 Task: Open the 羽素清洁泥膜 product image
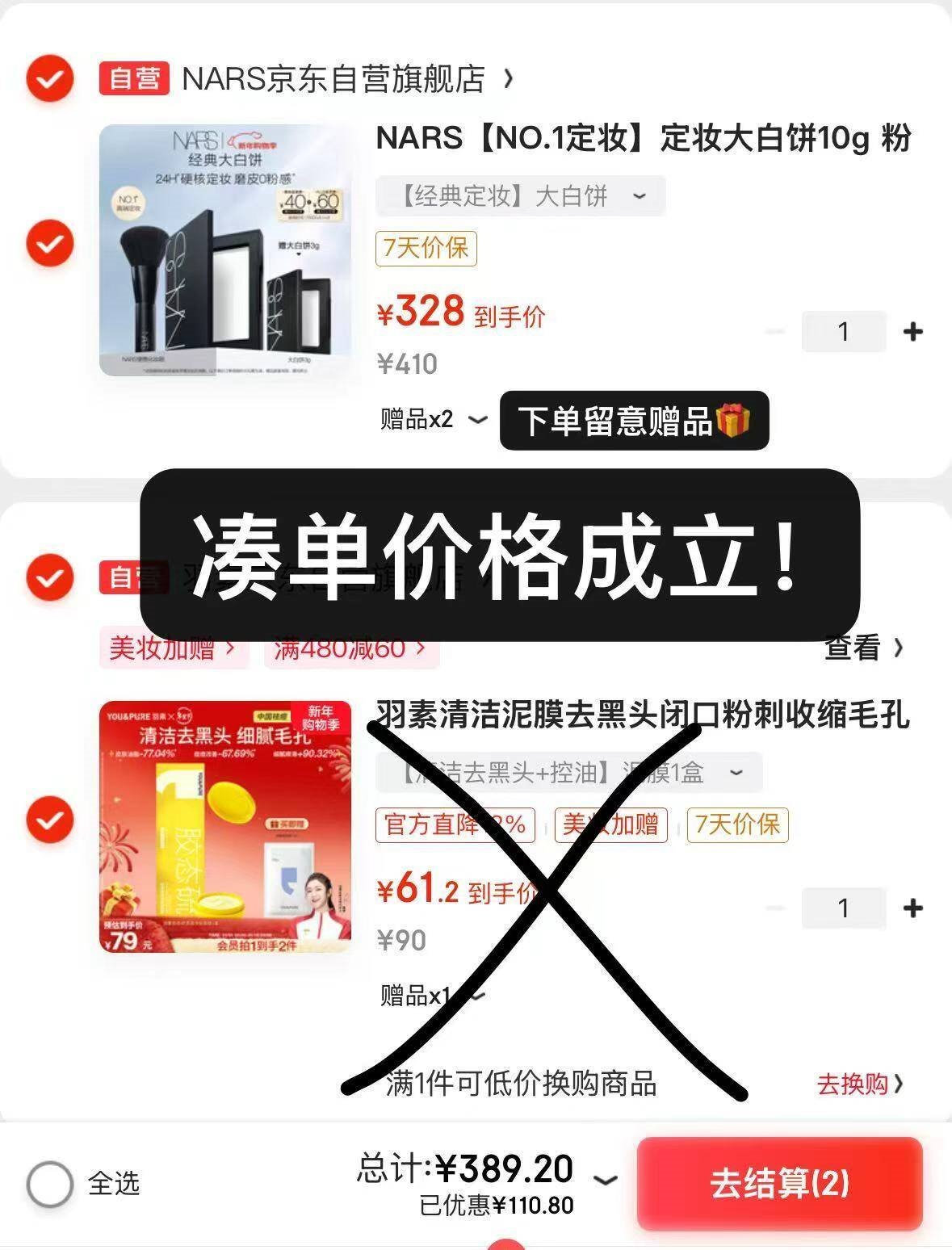click(x=225, y=827)
